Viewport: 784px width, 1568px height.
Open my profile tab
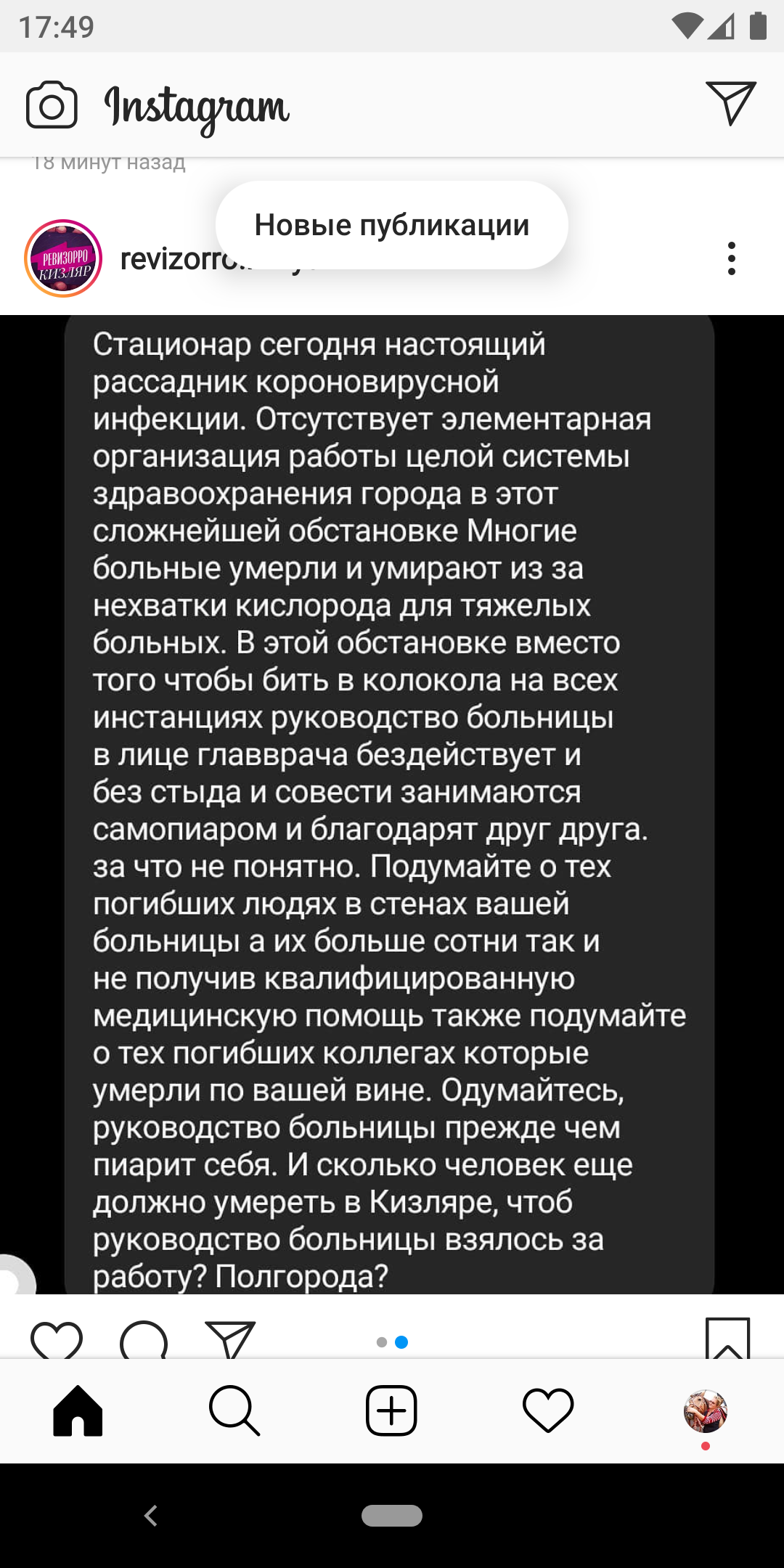[706, 1410]
